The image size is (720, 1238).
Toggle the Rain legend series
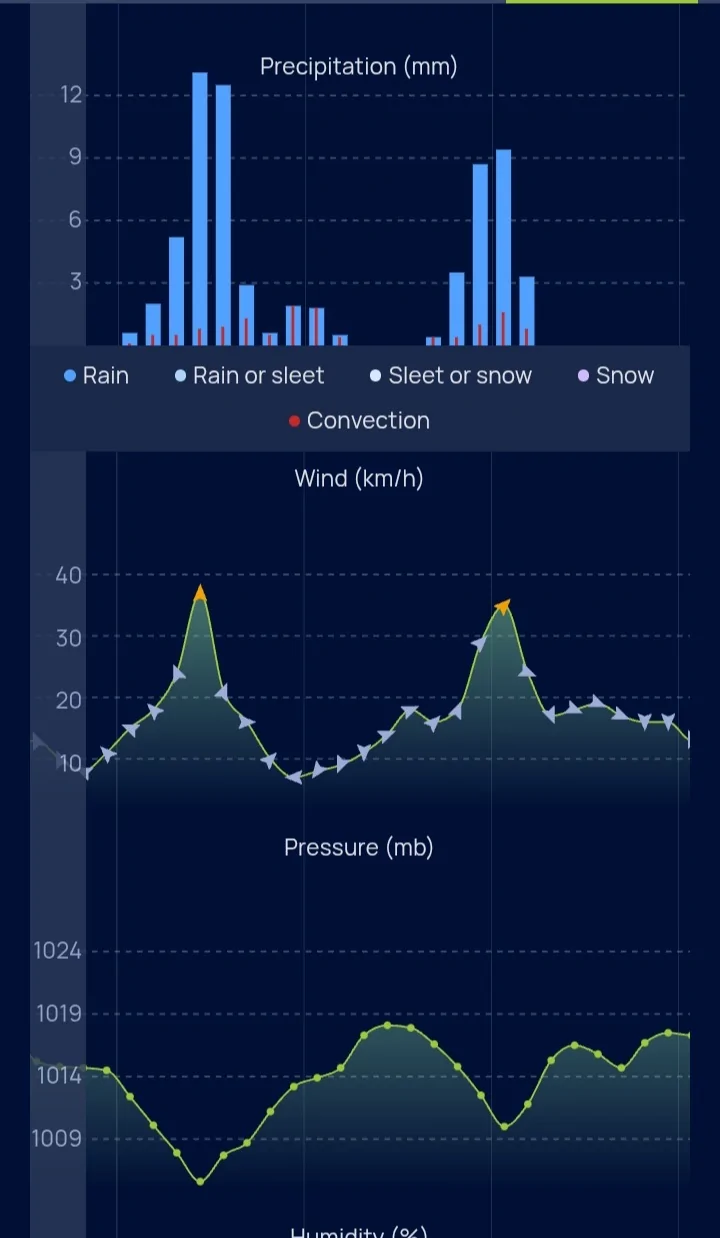coord(97,376)
